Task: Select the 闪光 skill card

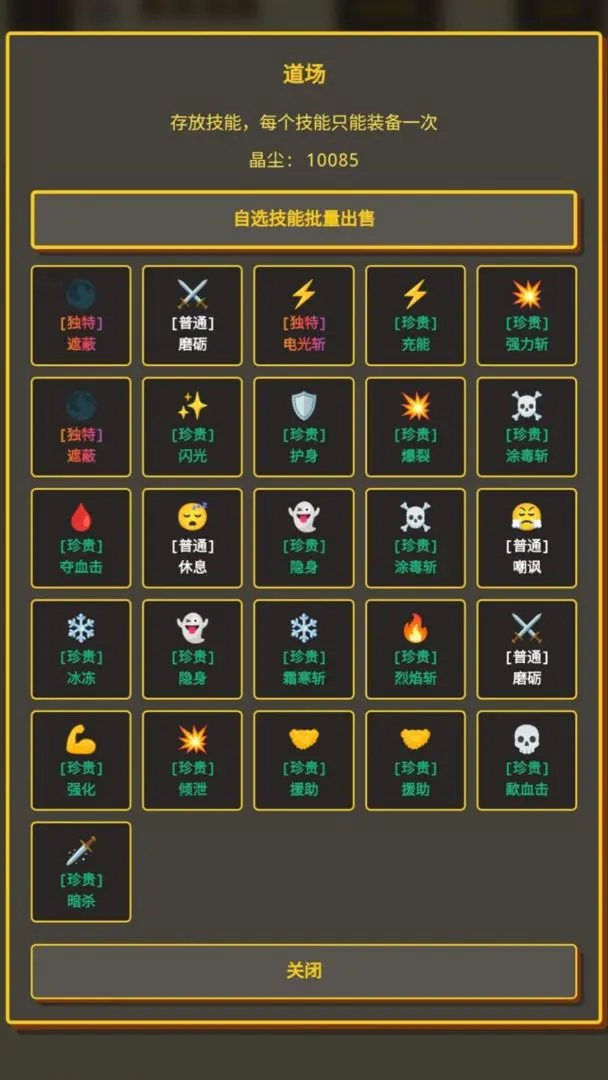Action: 192,426
